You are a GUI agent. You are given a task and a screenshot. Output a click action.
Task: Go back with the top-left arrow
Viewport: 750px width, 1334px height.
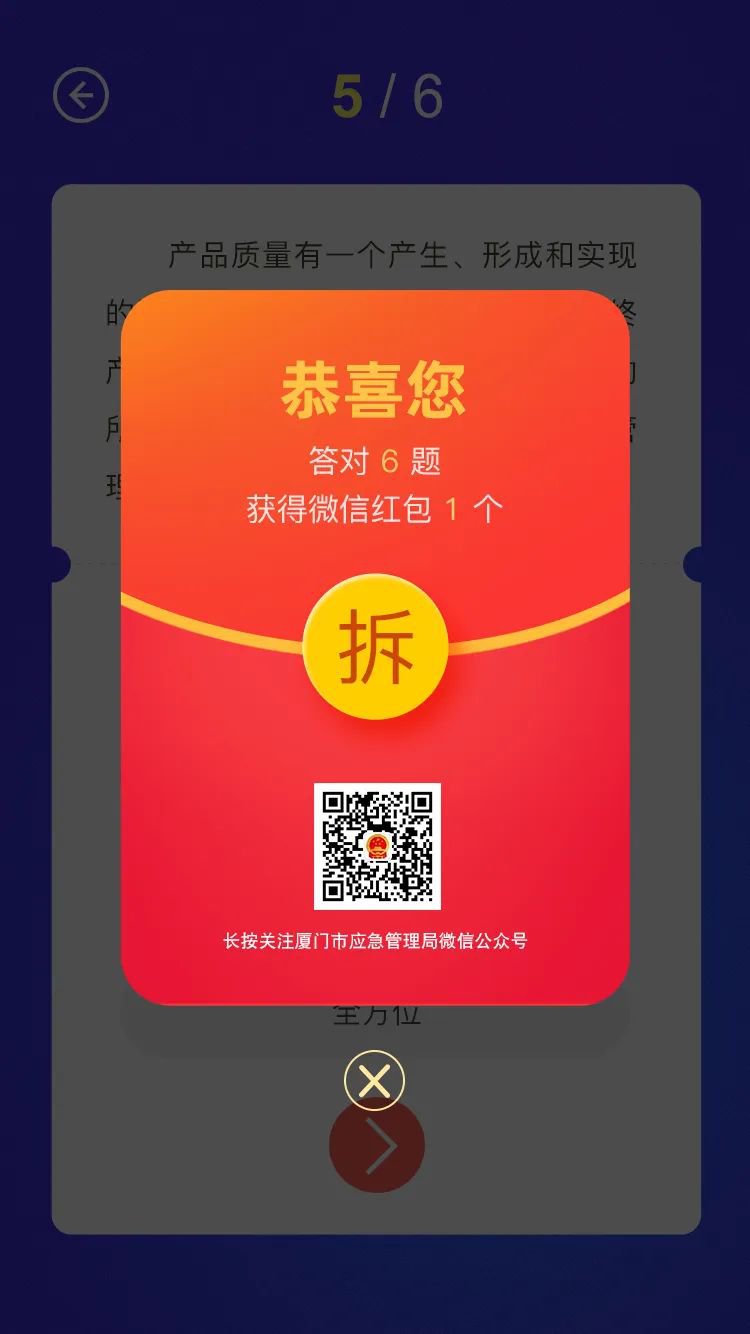(81, 96)
